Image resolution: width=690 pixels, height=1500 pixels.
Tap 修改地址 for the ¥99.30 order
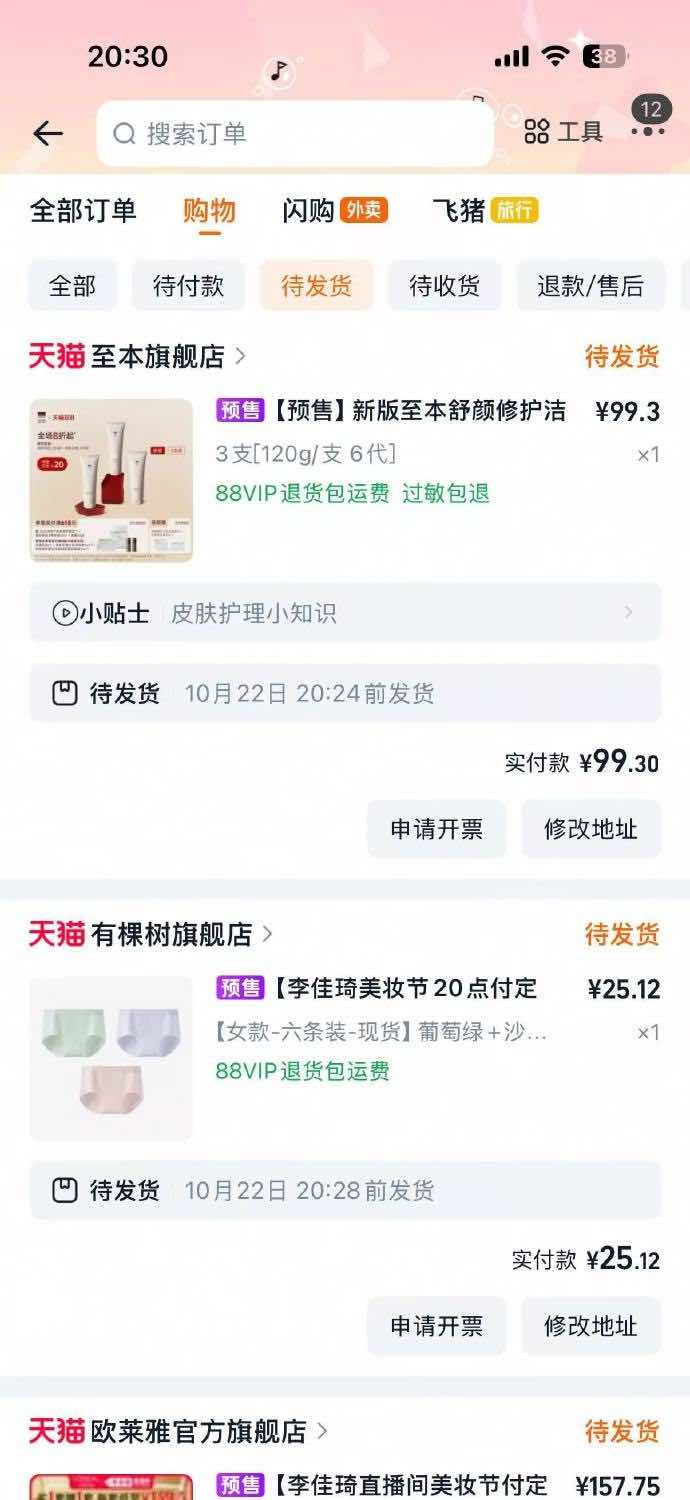[590, 829]
